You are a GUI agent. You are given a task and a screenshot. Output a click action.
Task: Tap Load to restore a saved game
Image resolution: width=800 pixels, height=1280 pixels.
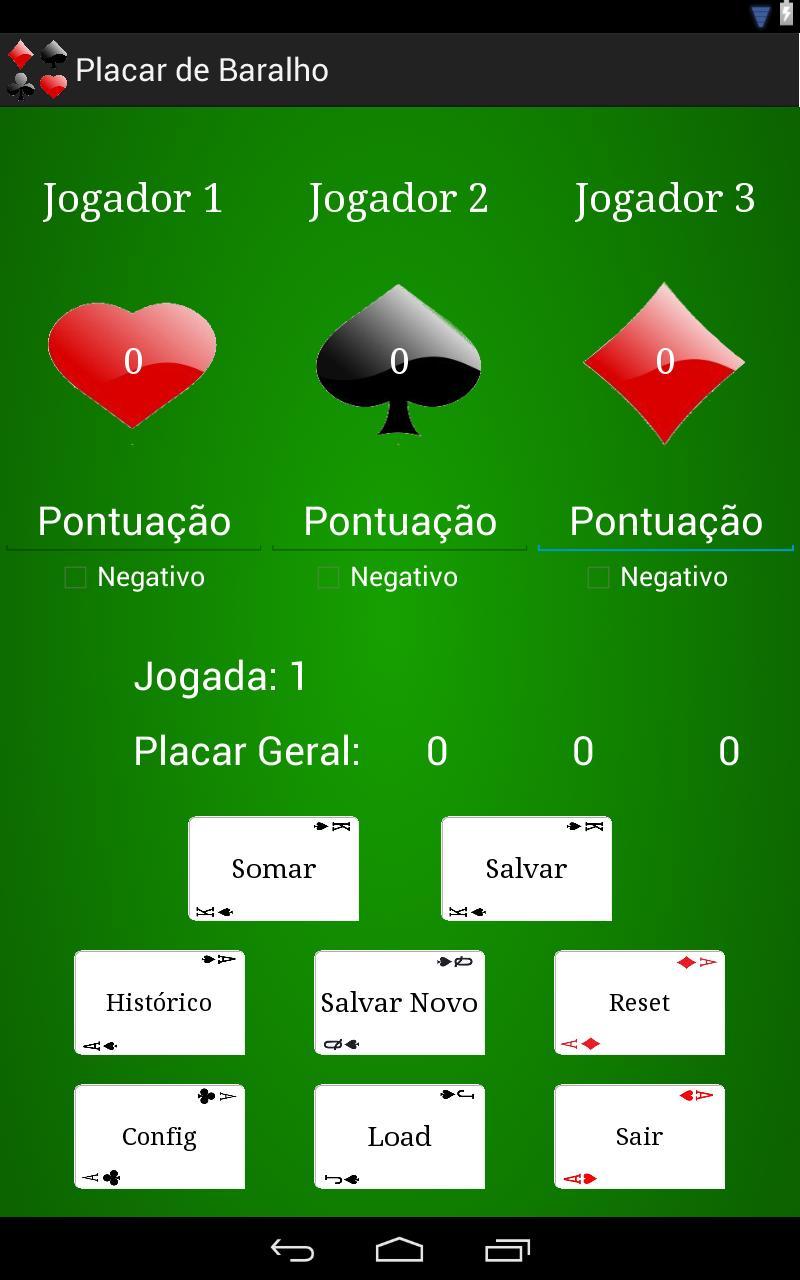(x=399, y=1136)
